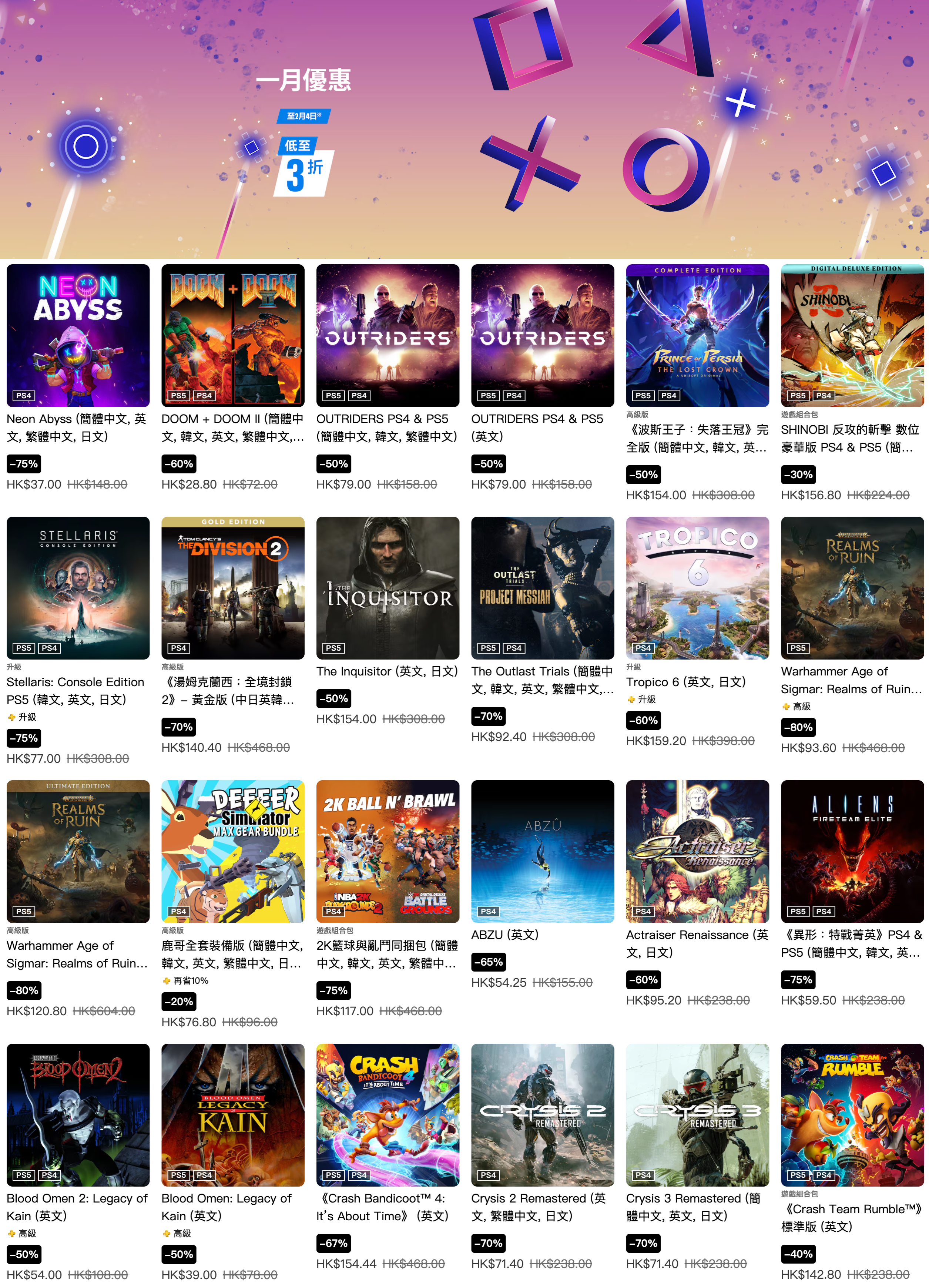
Task: View Aliens: Fireteam Elite listing
Action: [x=852, y=851]
